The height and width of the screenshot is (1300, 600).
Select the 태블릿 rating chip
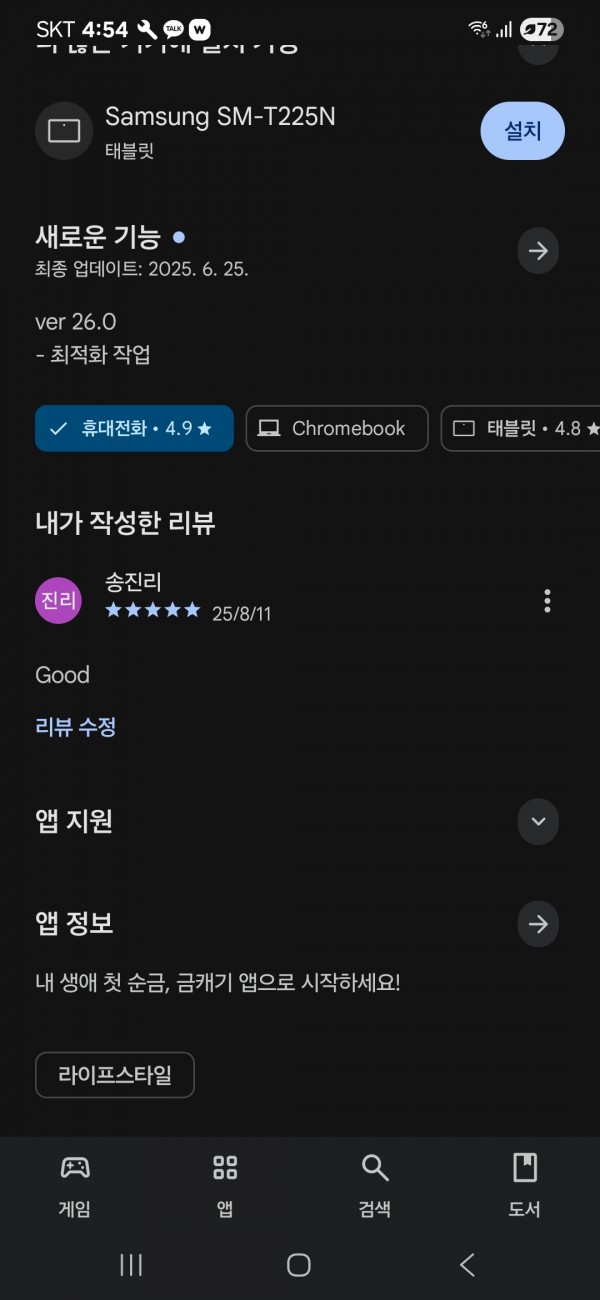point(521,428)
